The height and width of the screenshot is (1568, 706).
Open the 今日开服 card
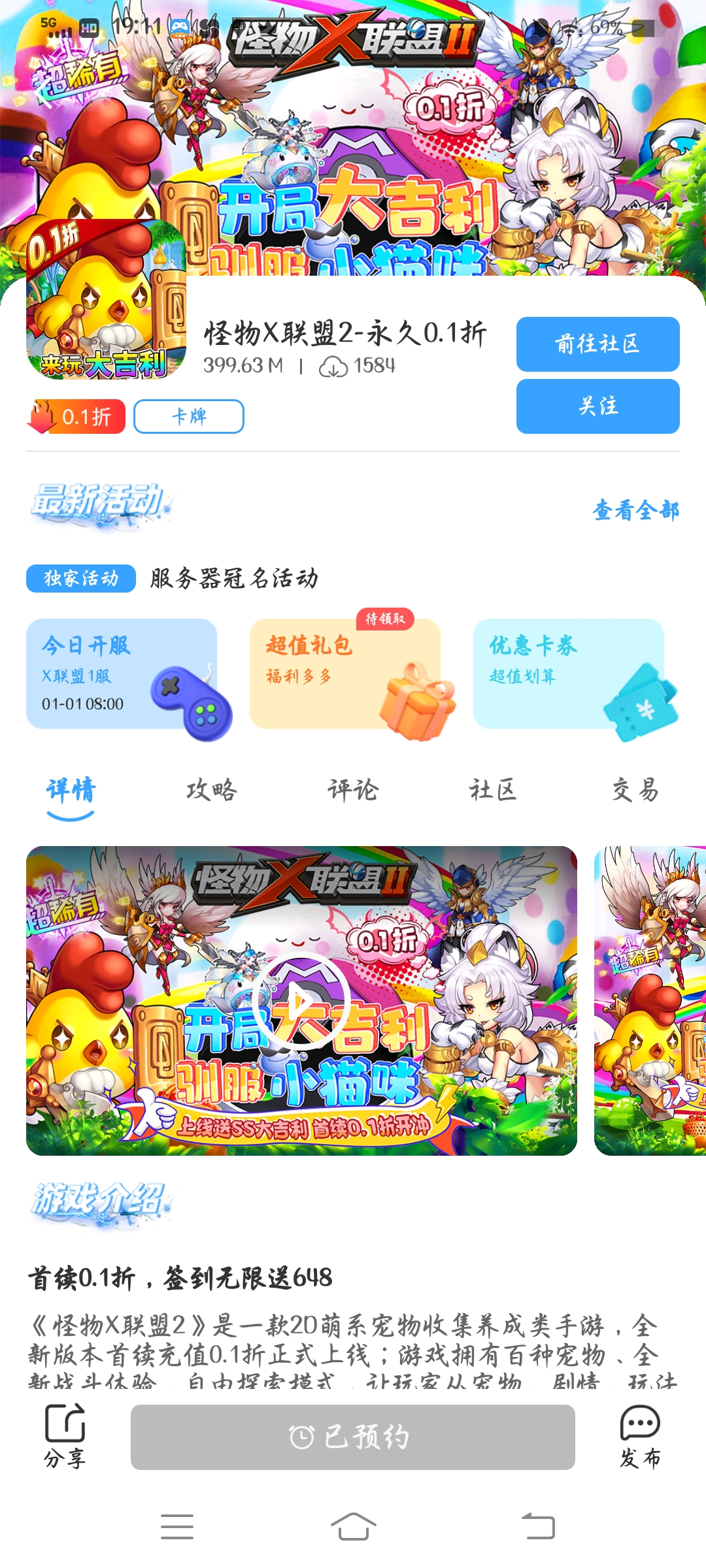(122, 674)
